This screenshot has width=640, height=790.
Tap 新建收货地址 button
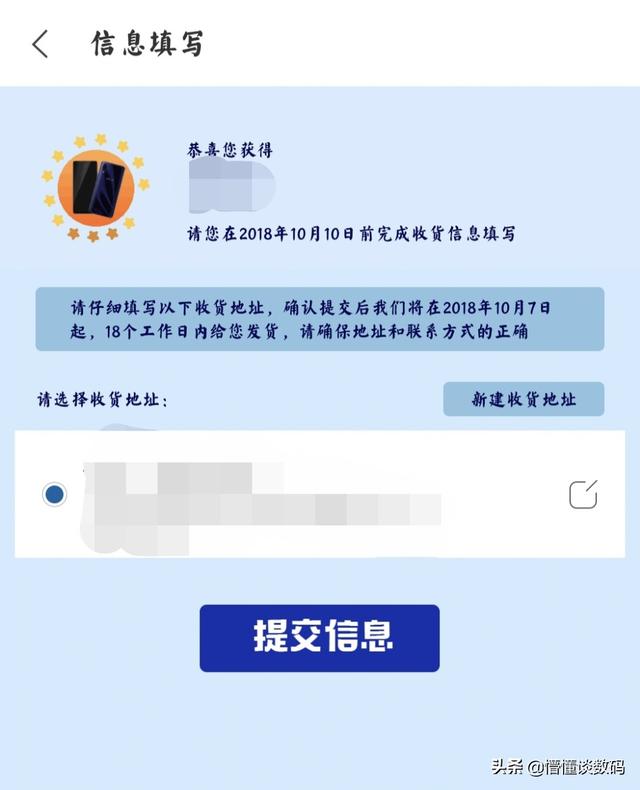[523, 400]
